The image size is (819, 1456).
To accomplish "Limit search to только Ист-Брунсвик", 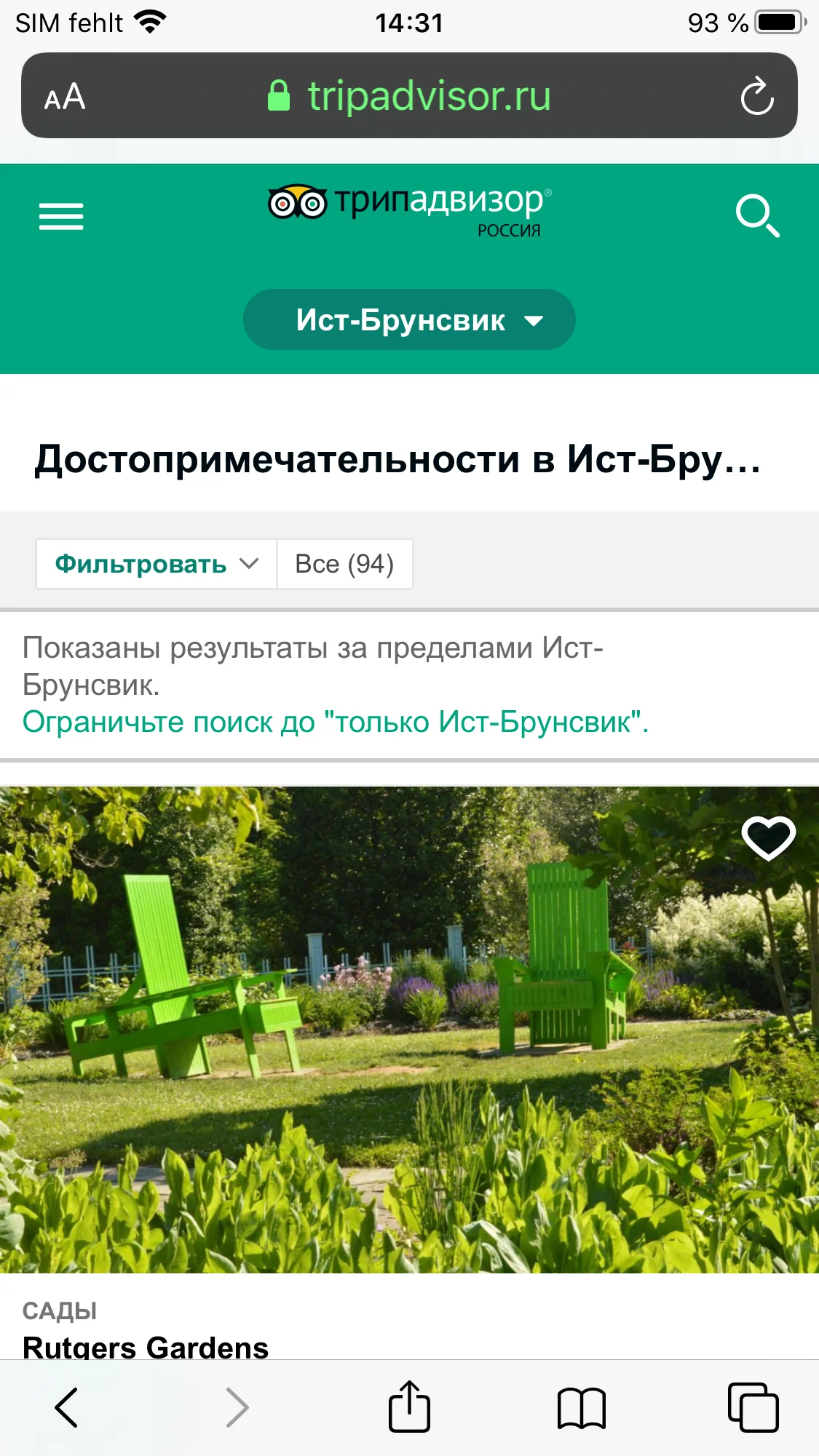I will tap(335, 721).
